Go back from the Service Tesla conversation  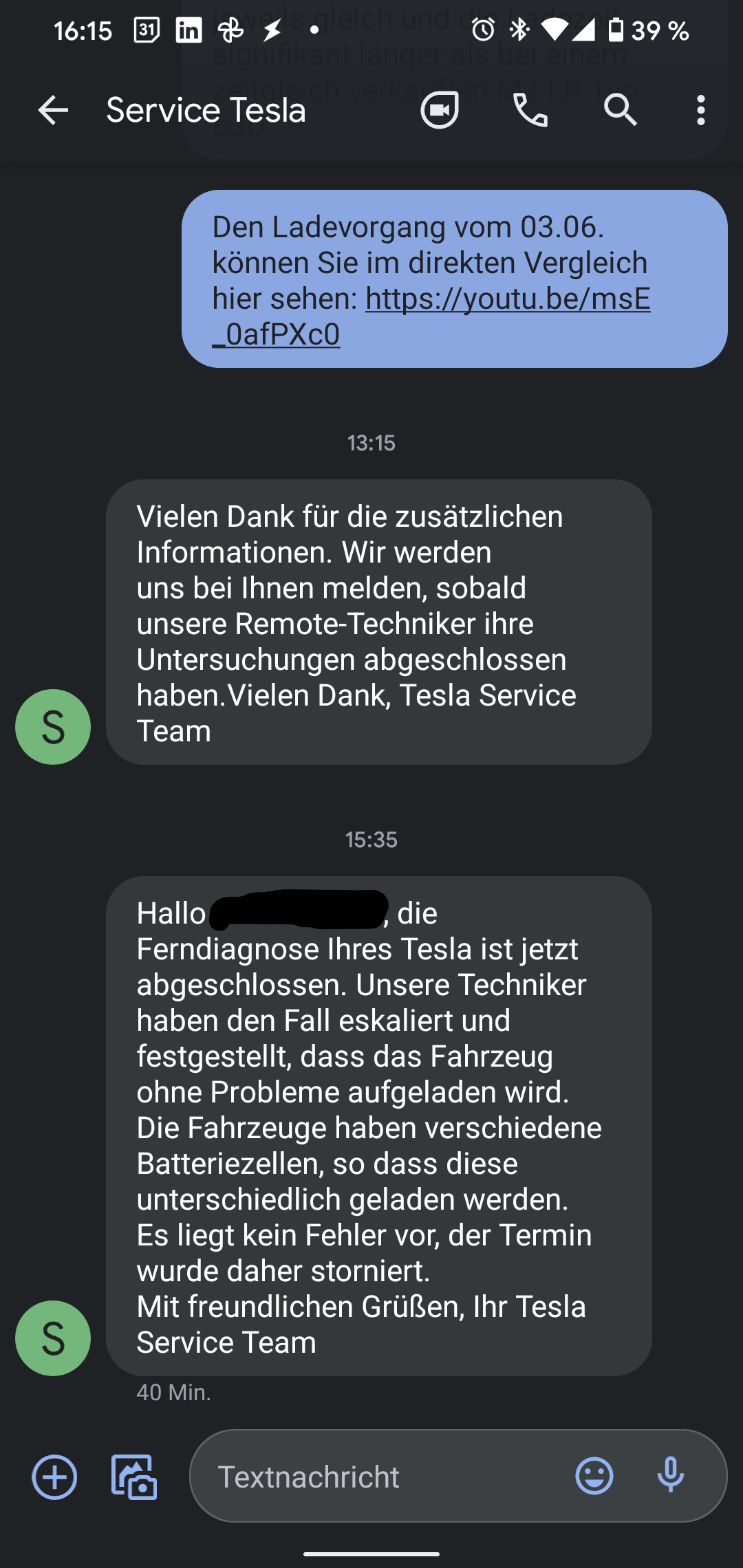(x=53, y=110)
